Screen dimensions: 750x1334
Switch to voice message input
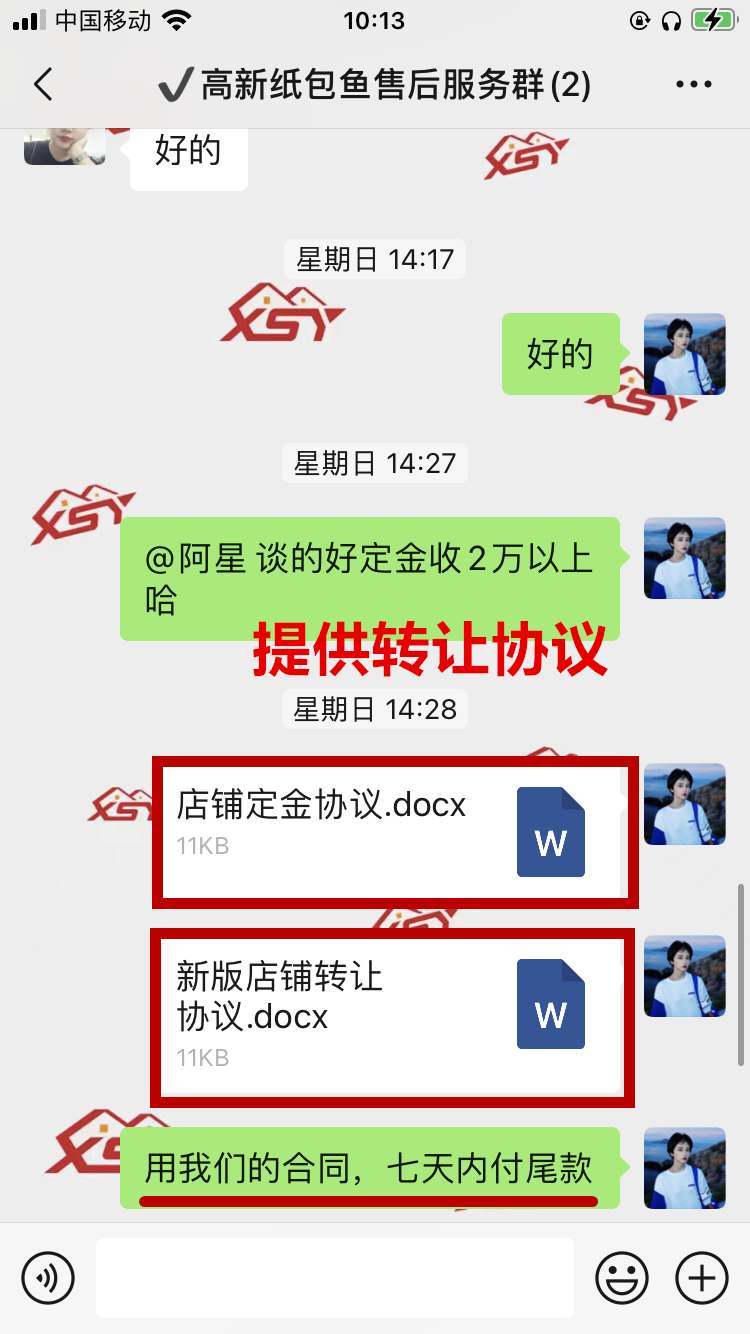click(49, 1277)
